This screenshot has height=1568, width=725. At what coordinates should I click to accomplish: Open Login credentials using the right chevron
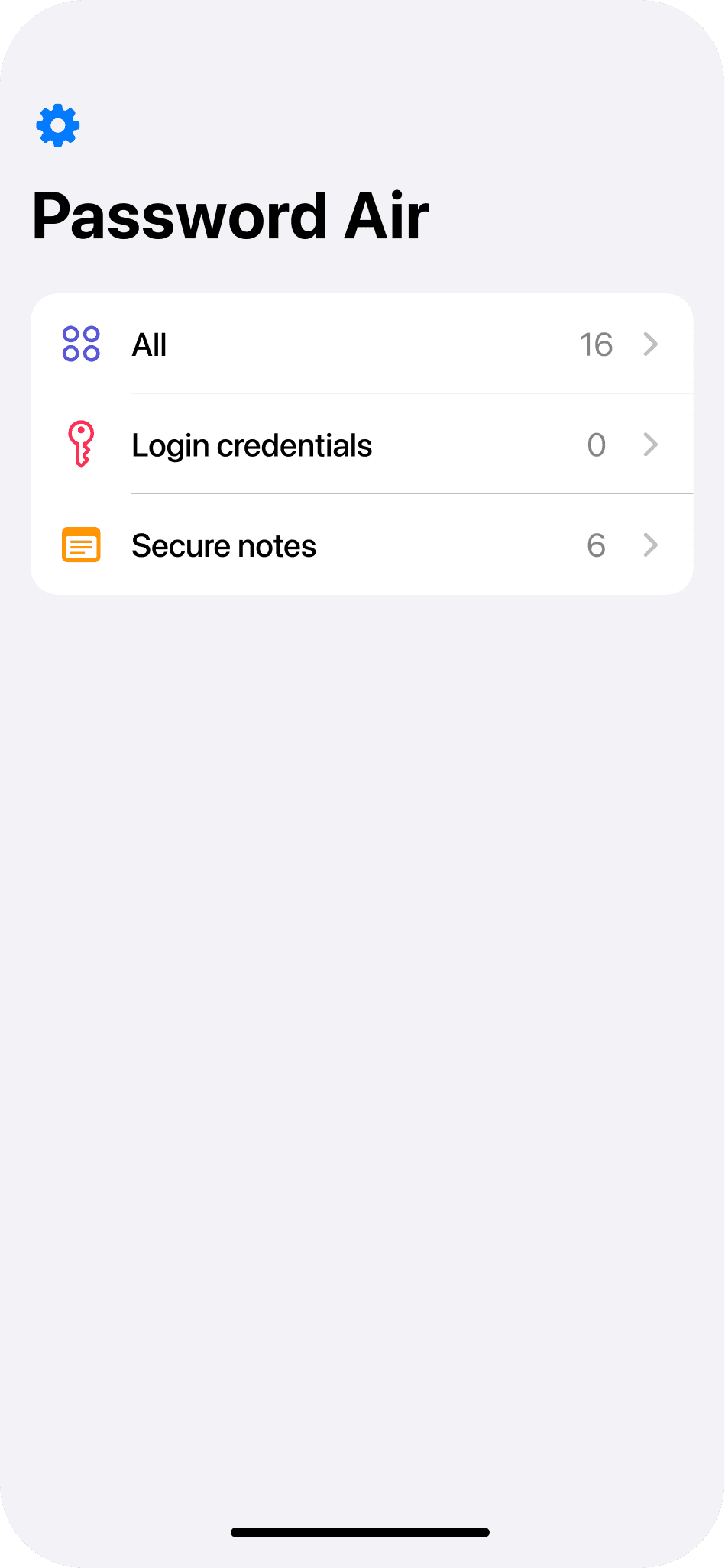[650, 445]
